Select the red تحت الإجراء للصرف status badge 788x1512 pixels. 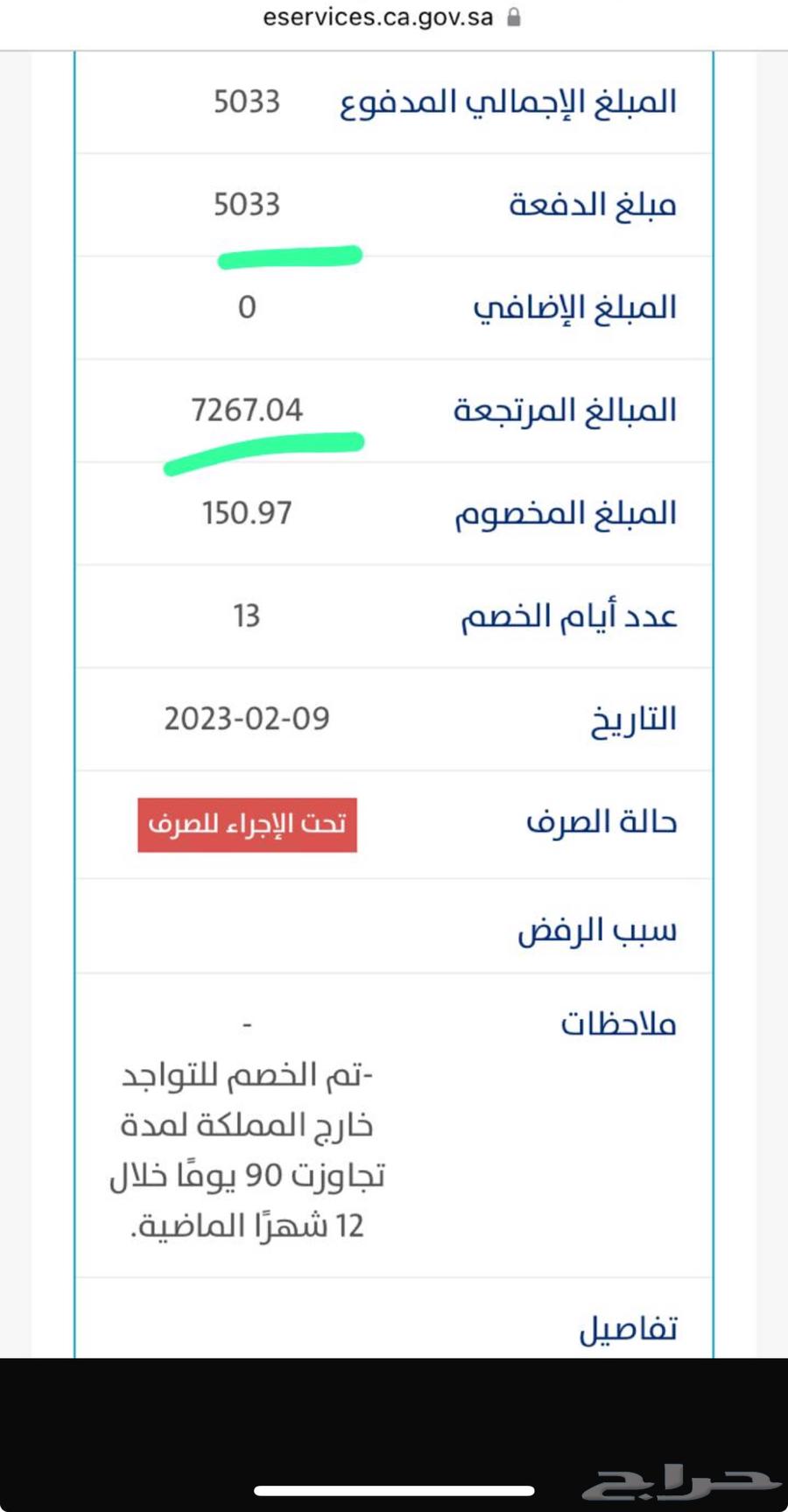coord(247,822)
